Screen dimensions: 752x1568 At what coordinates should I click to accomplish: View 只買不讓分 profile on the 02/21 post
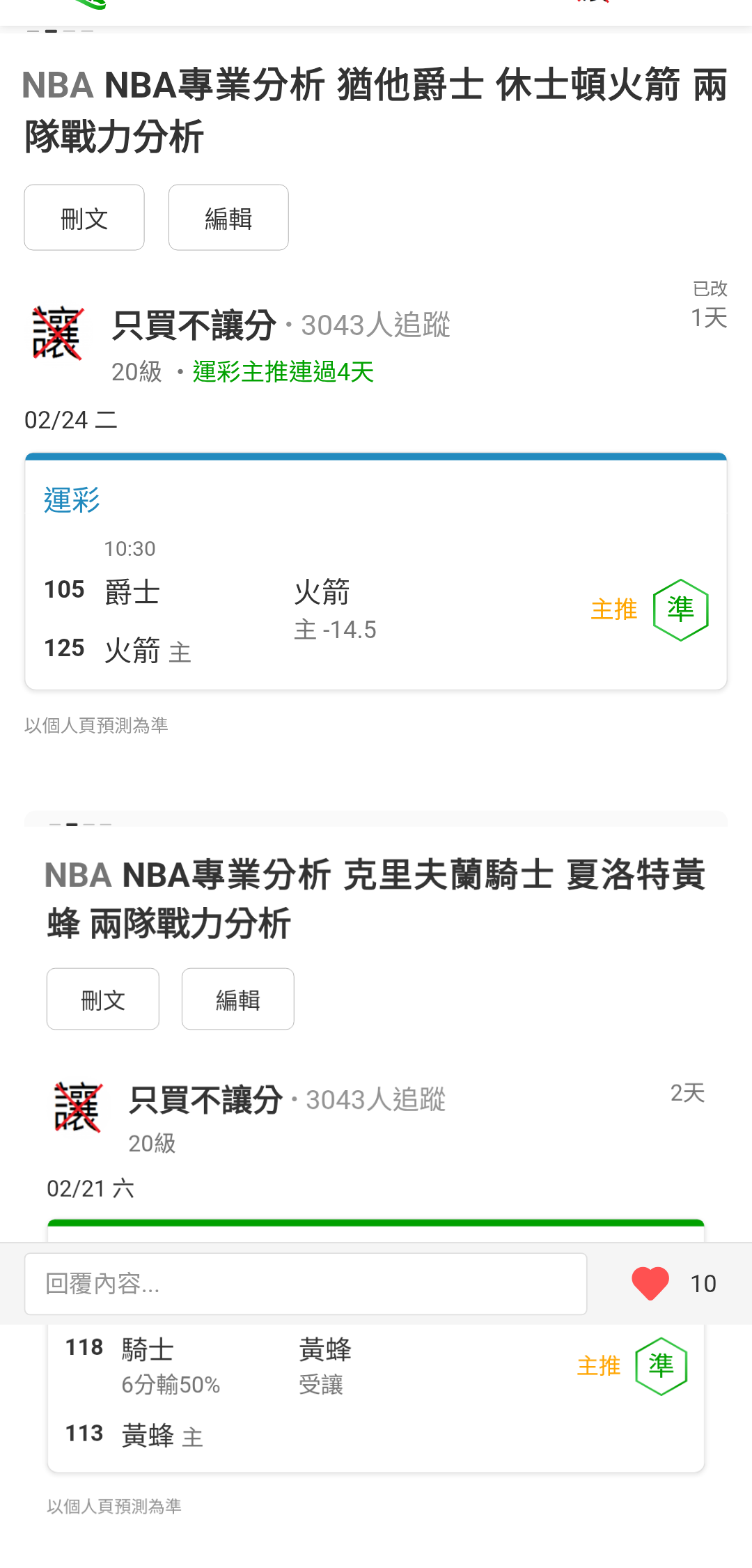(205, 1100)
